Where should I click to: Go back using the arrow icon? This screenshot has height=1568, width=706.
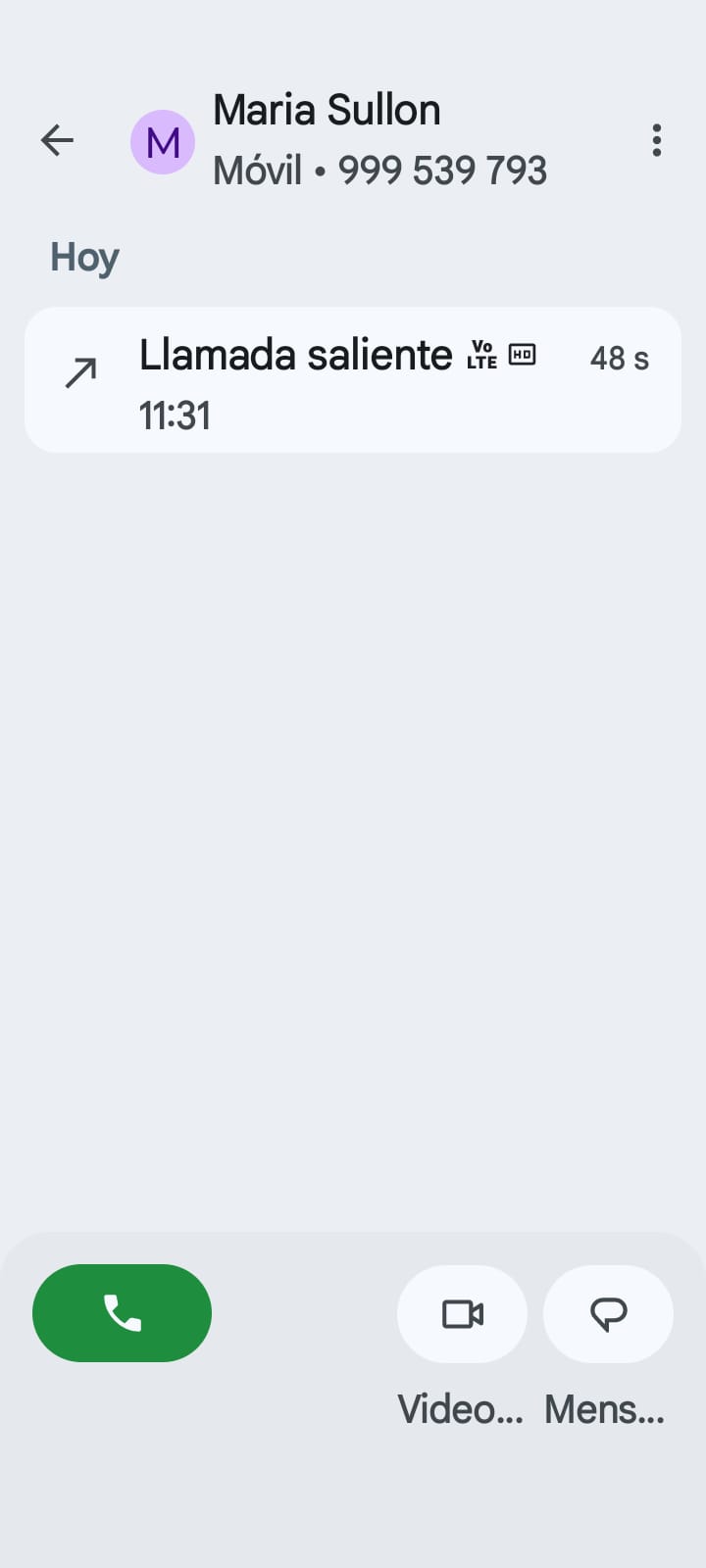click(x=57, y=141)
